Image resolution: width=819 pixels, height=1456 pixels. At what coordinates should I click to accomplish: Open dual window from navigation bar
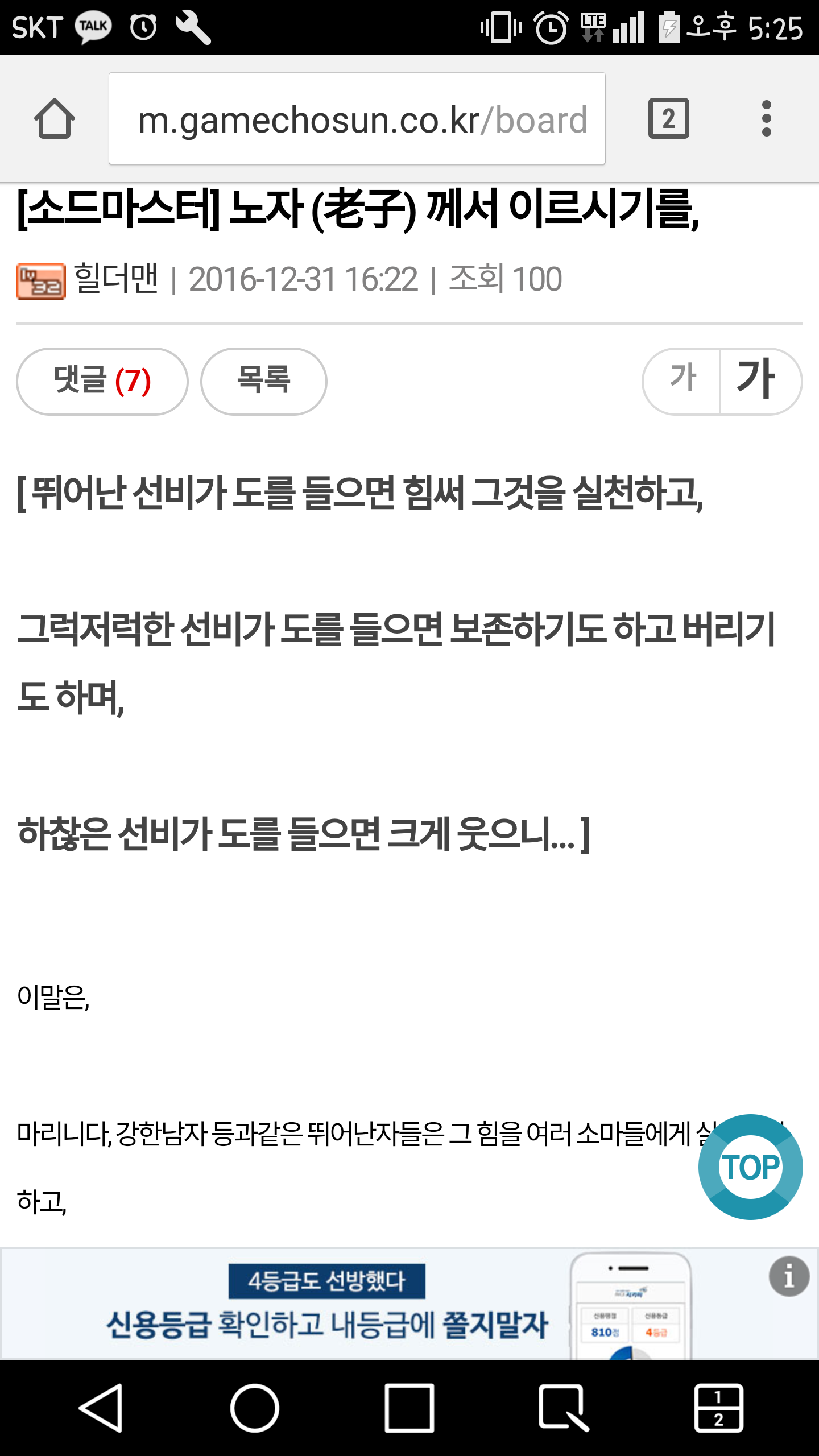click(718, 1408)
